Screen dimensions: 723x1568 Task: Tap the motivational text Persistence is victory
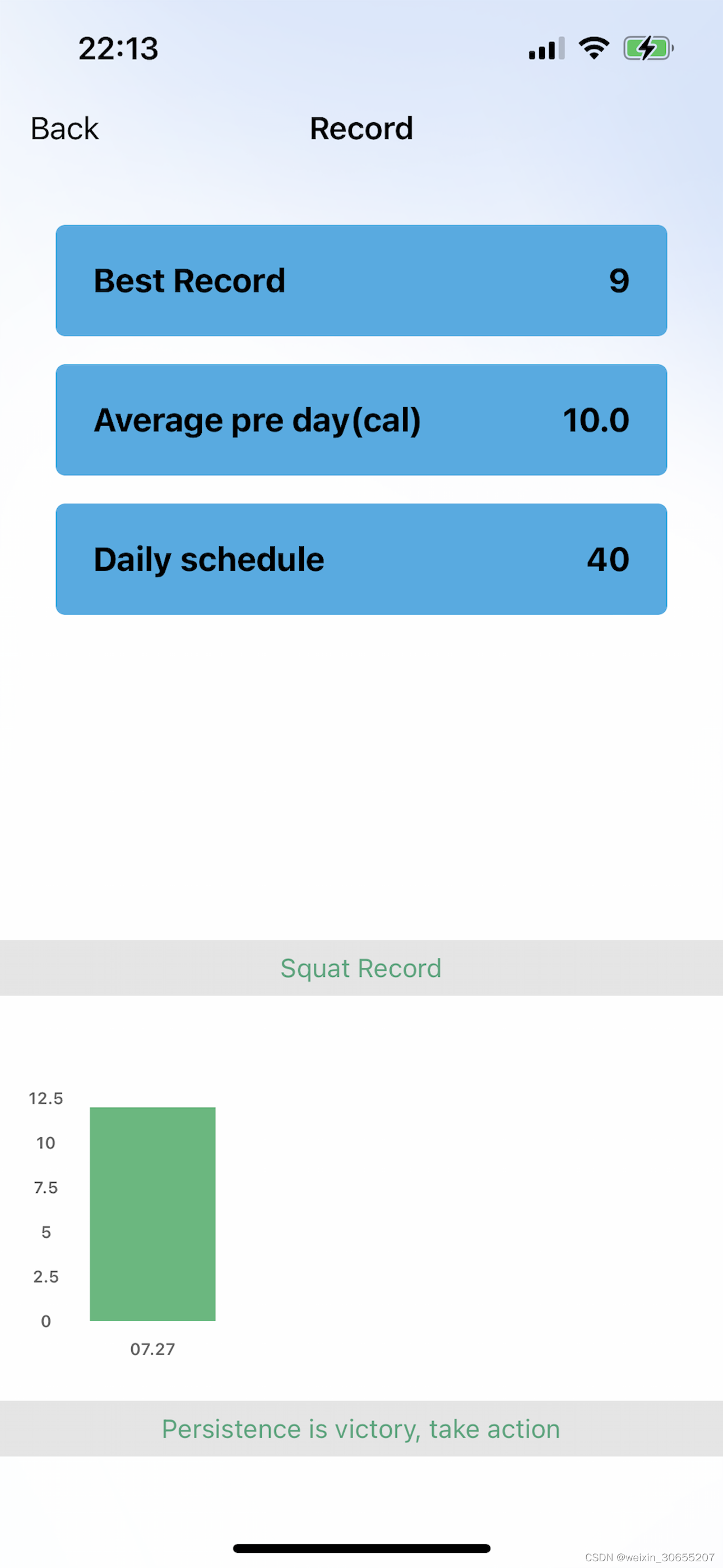click(361, 1429)
